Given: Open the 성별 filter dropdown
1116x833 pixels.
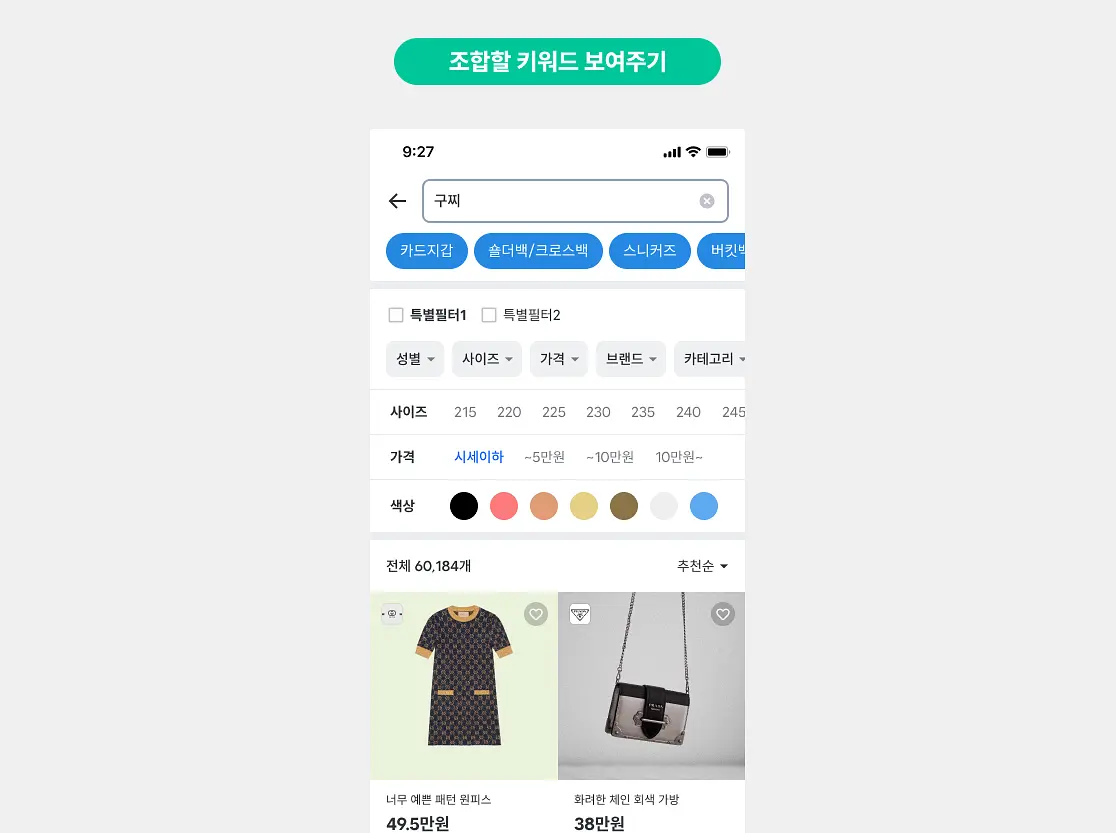Looking at the screenshot, I should tap(415, 359).
